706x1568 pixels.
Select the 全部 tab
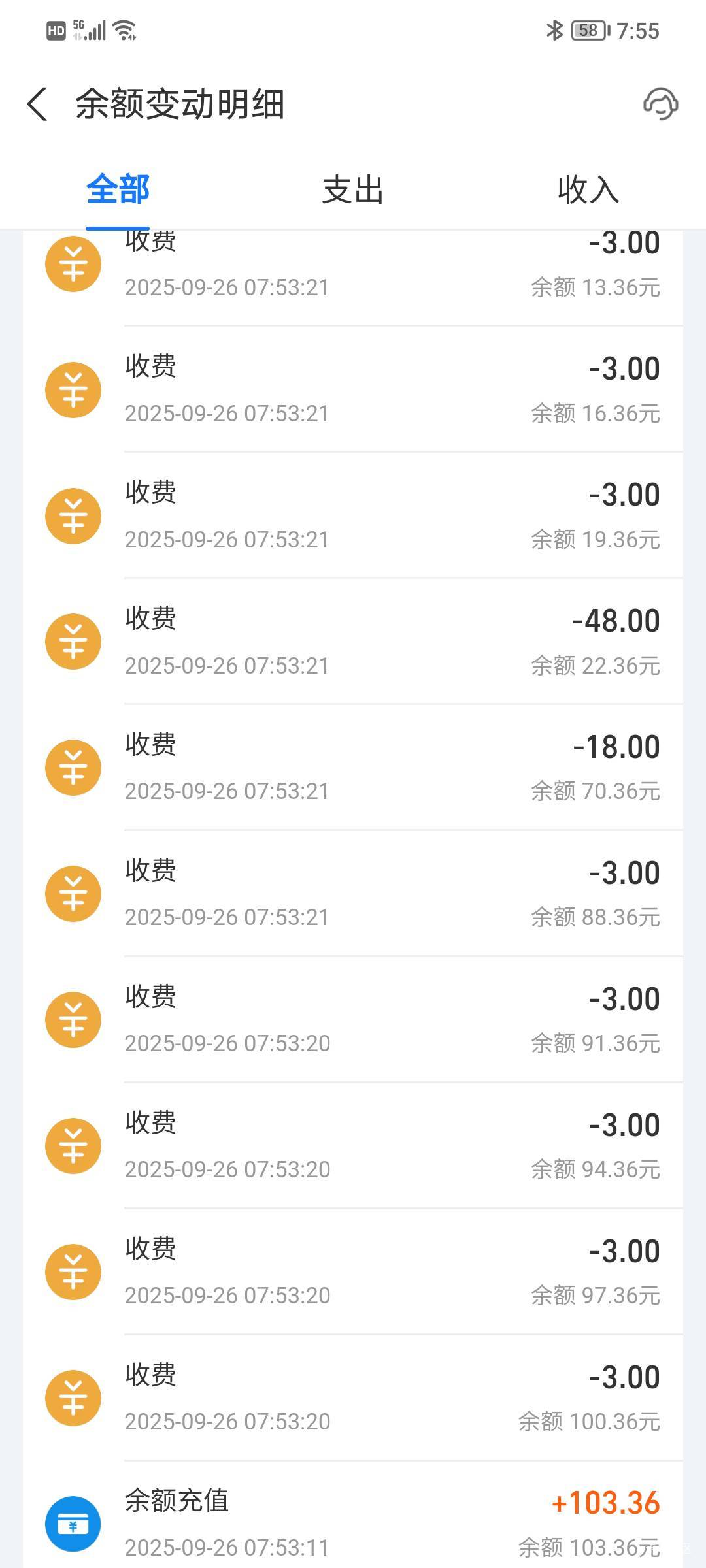[118, 190]
